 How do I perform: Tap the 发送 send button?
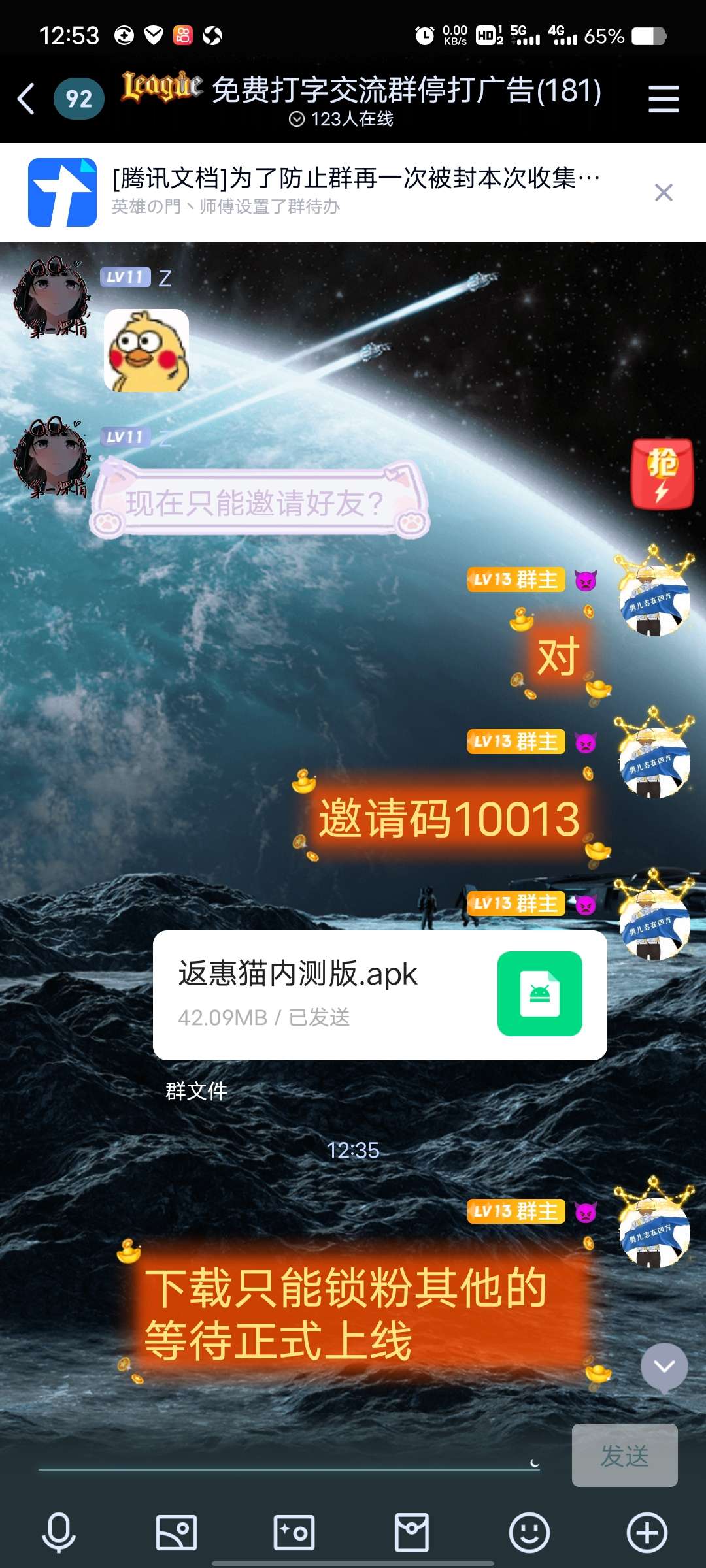pos(624,1456)
